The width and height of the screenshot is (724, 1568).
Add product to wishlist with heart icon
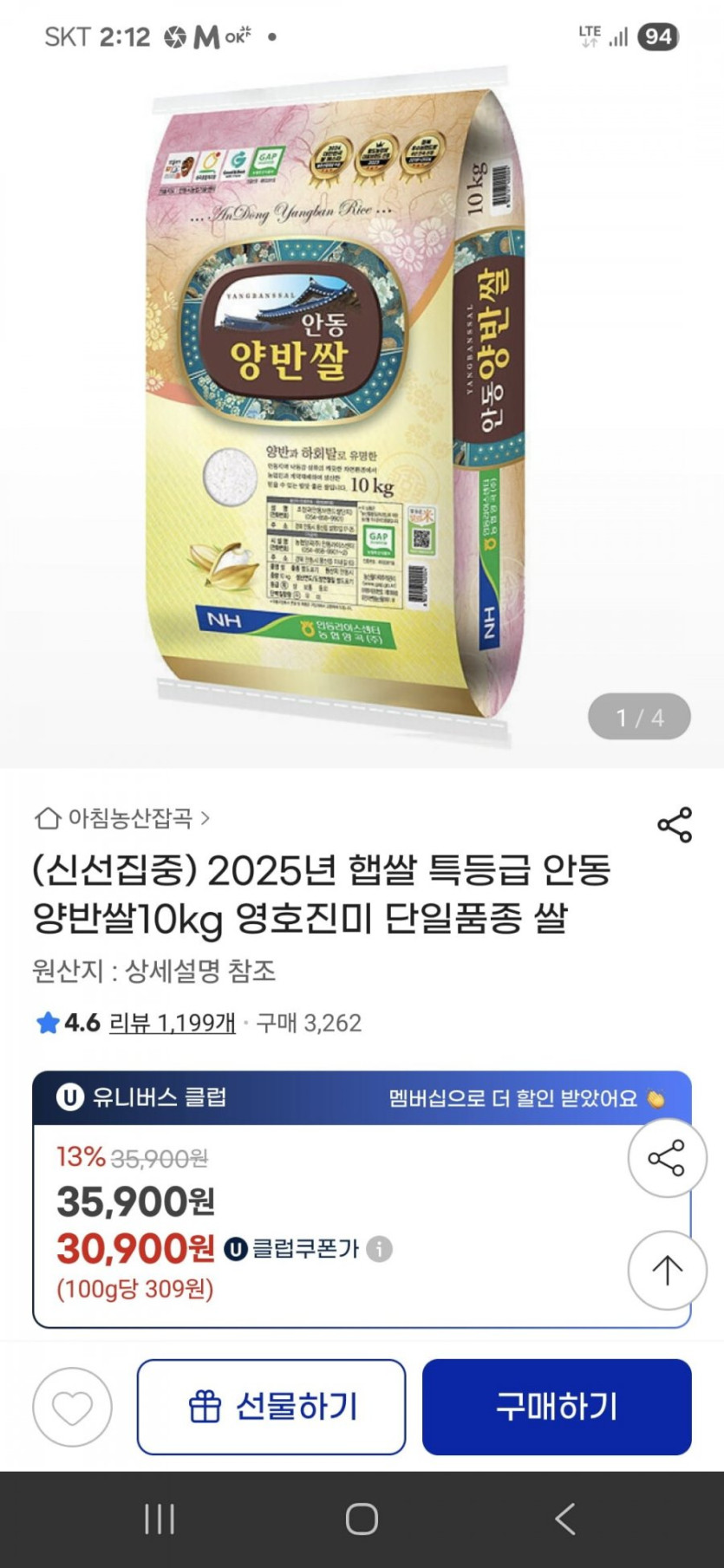[73, 1407]
